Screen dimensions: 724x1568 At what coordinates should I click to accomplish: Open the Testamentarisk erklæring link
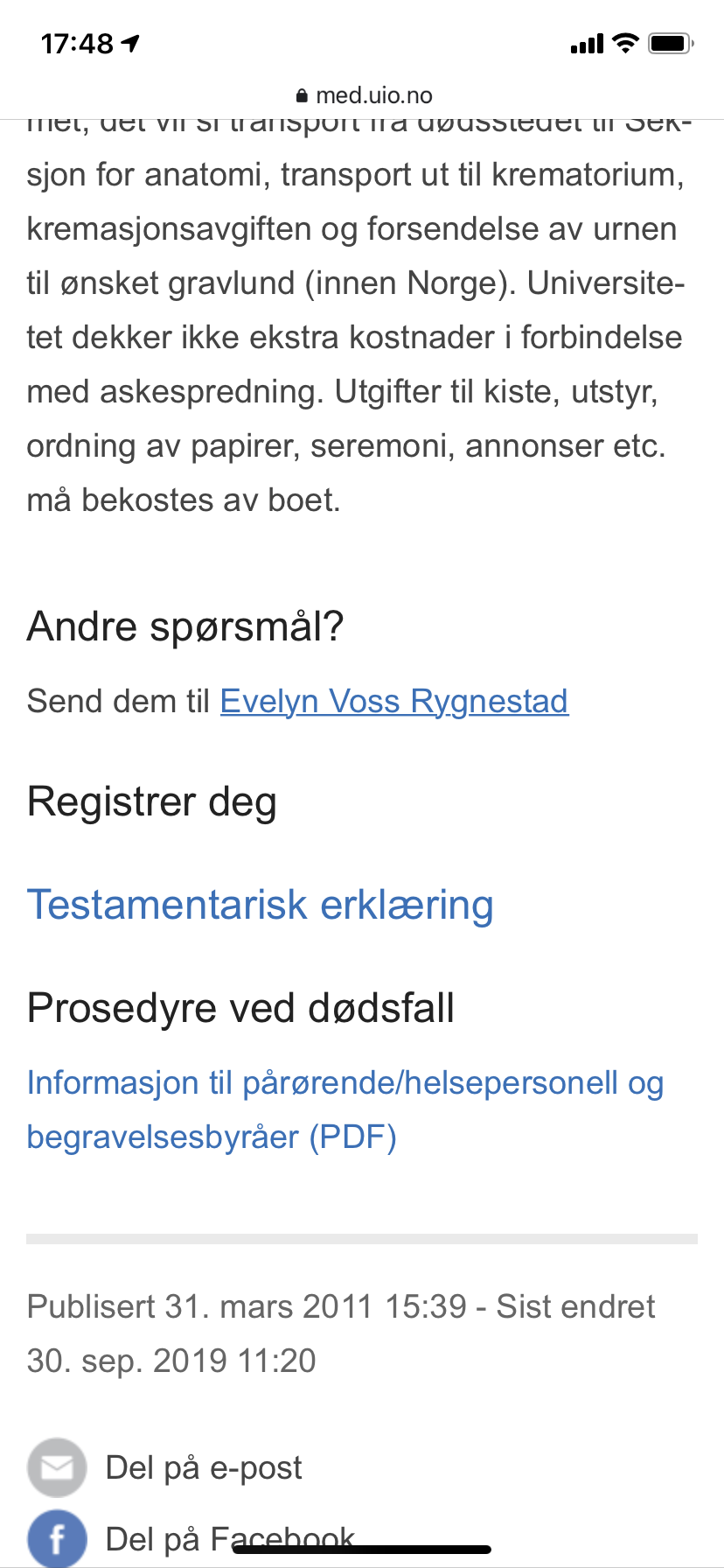pos(261,905)
